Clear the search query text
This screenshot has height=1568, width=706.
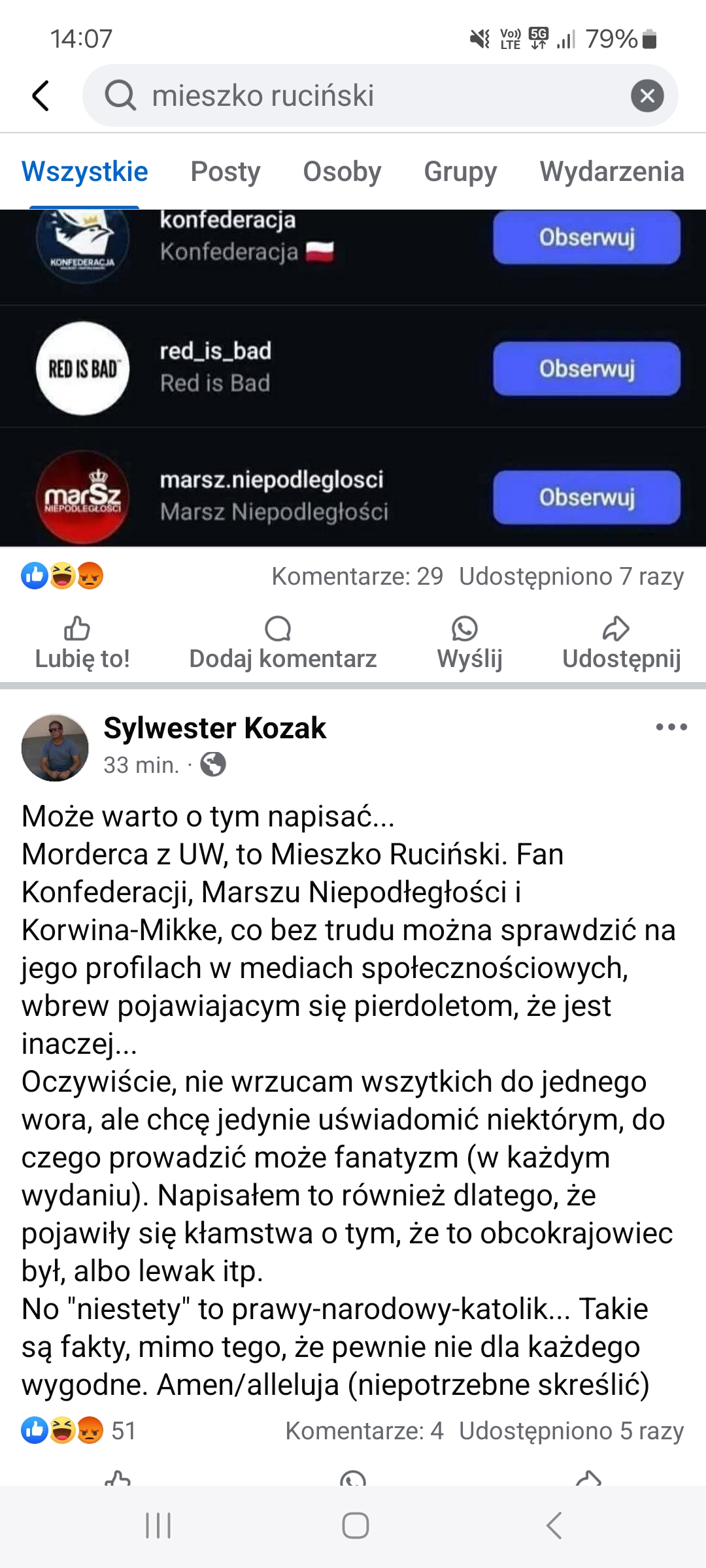[x=647, y=96]
